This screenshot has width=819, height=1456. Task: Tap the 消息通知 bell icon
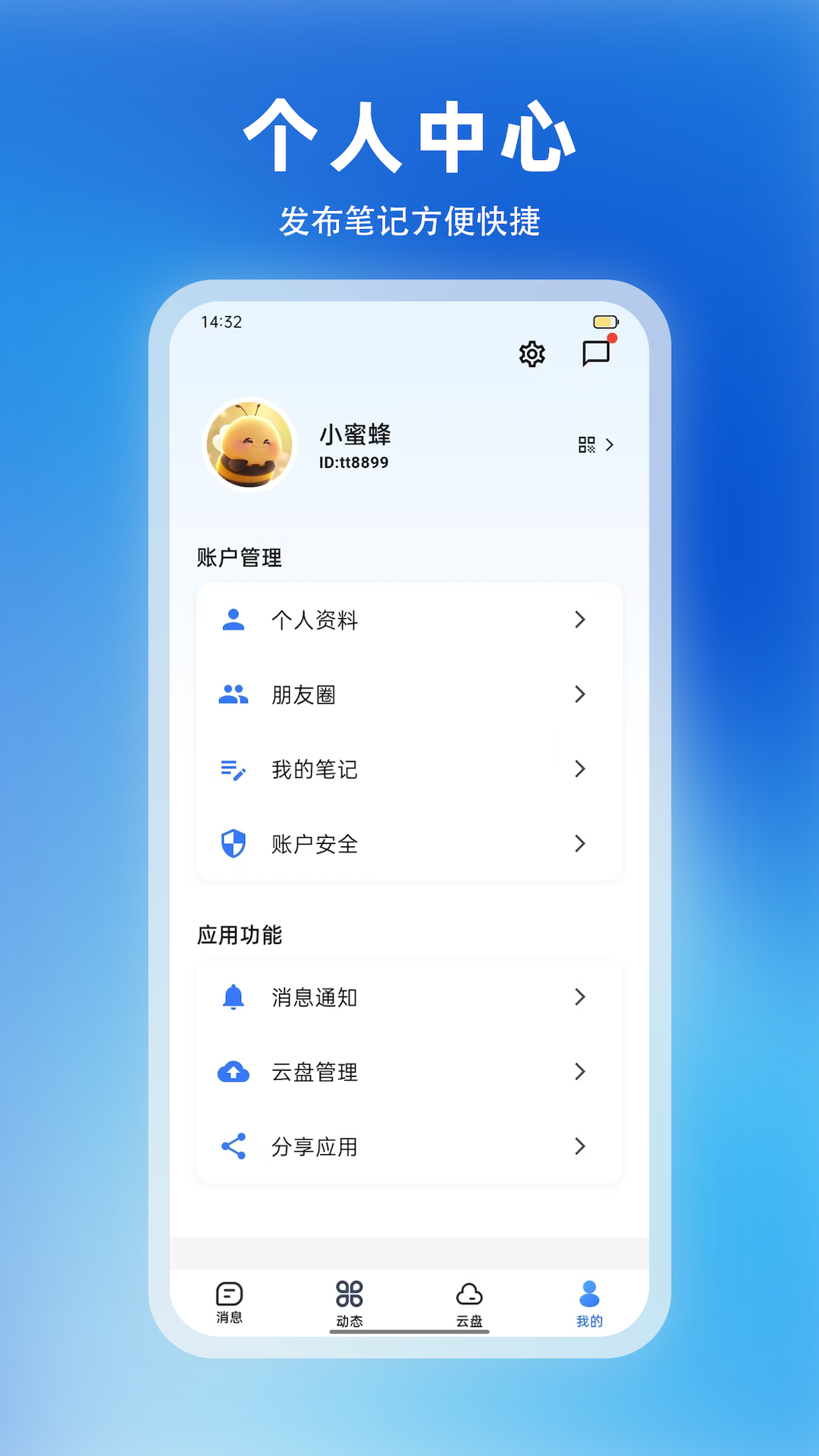click(x=234, y=997)
